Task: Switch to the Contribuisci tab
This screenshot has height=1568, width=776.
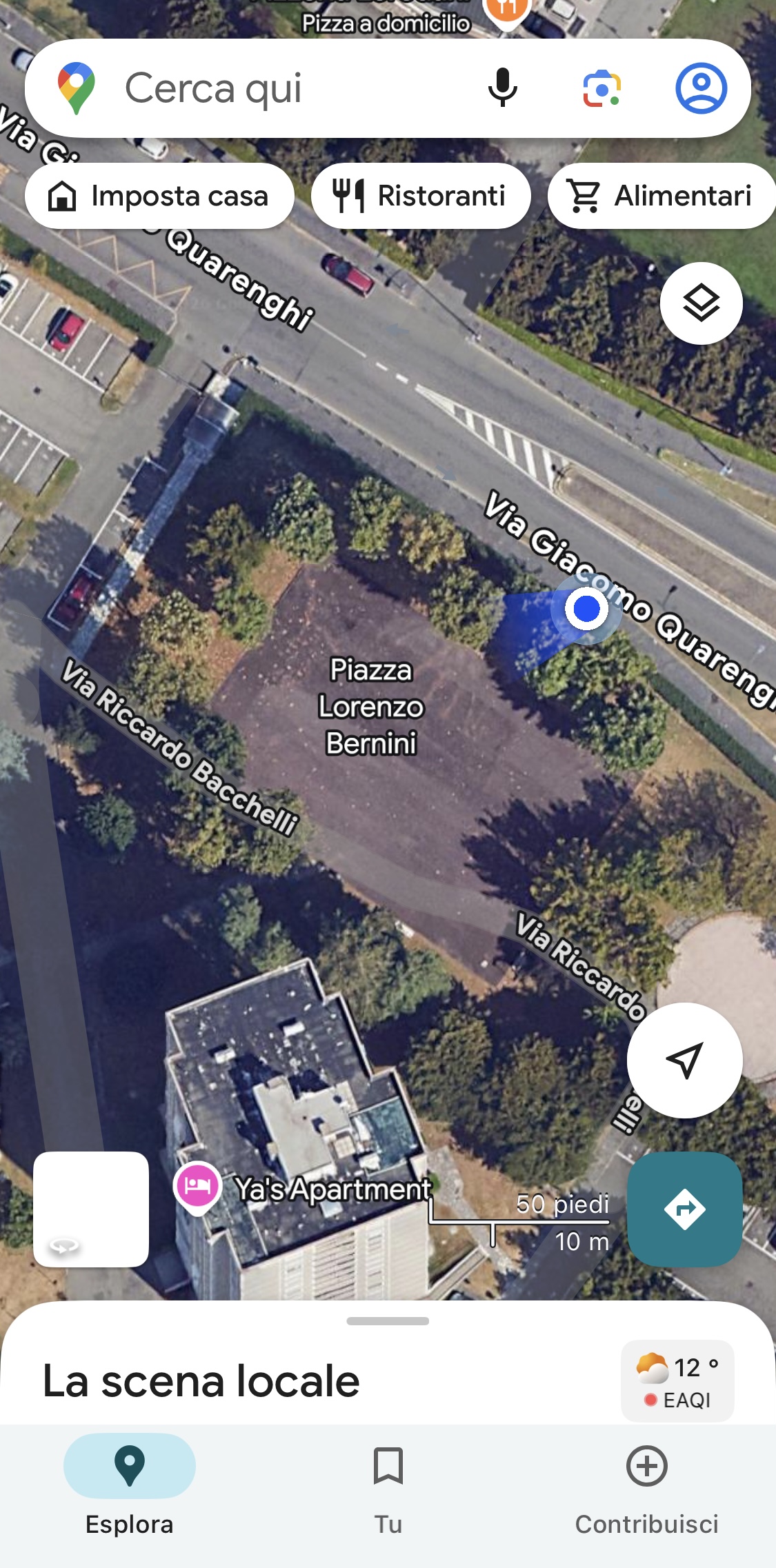Action: click(646, 1489)
